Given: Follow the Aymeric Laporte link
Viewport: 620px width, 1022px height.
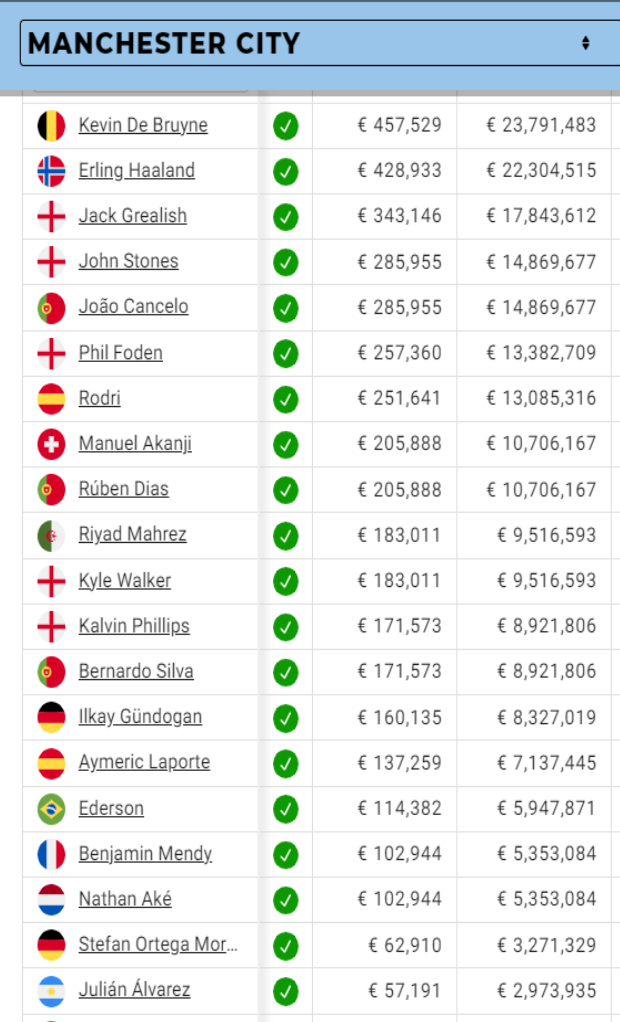Looking at the screenshot, I should (144, 762).
